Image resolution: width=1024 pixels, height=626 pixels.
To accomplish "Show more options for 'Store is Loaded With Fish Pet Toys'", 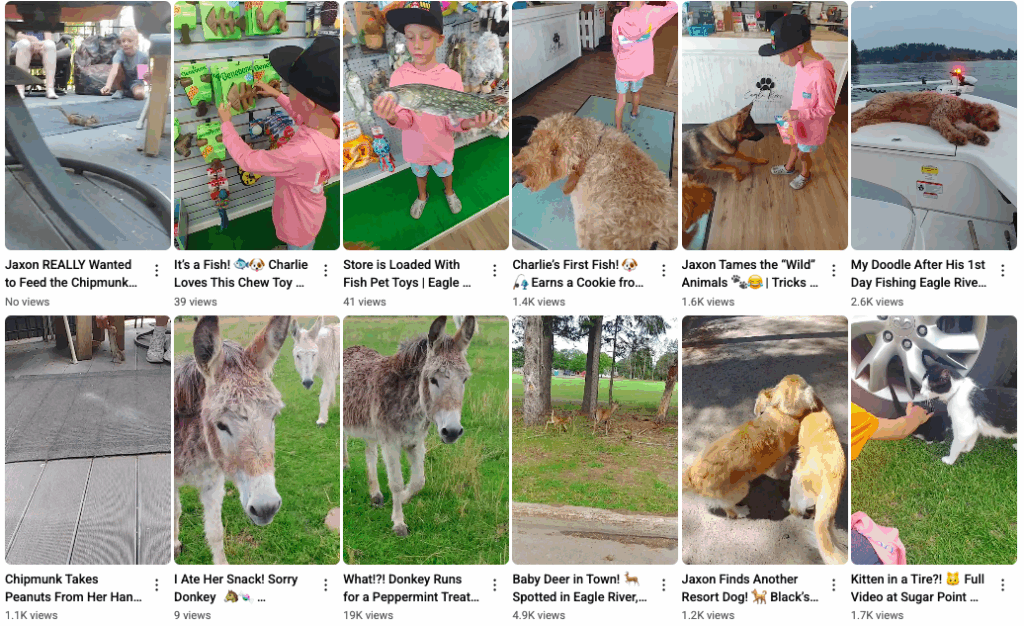I will [494, 271].
